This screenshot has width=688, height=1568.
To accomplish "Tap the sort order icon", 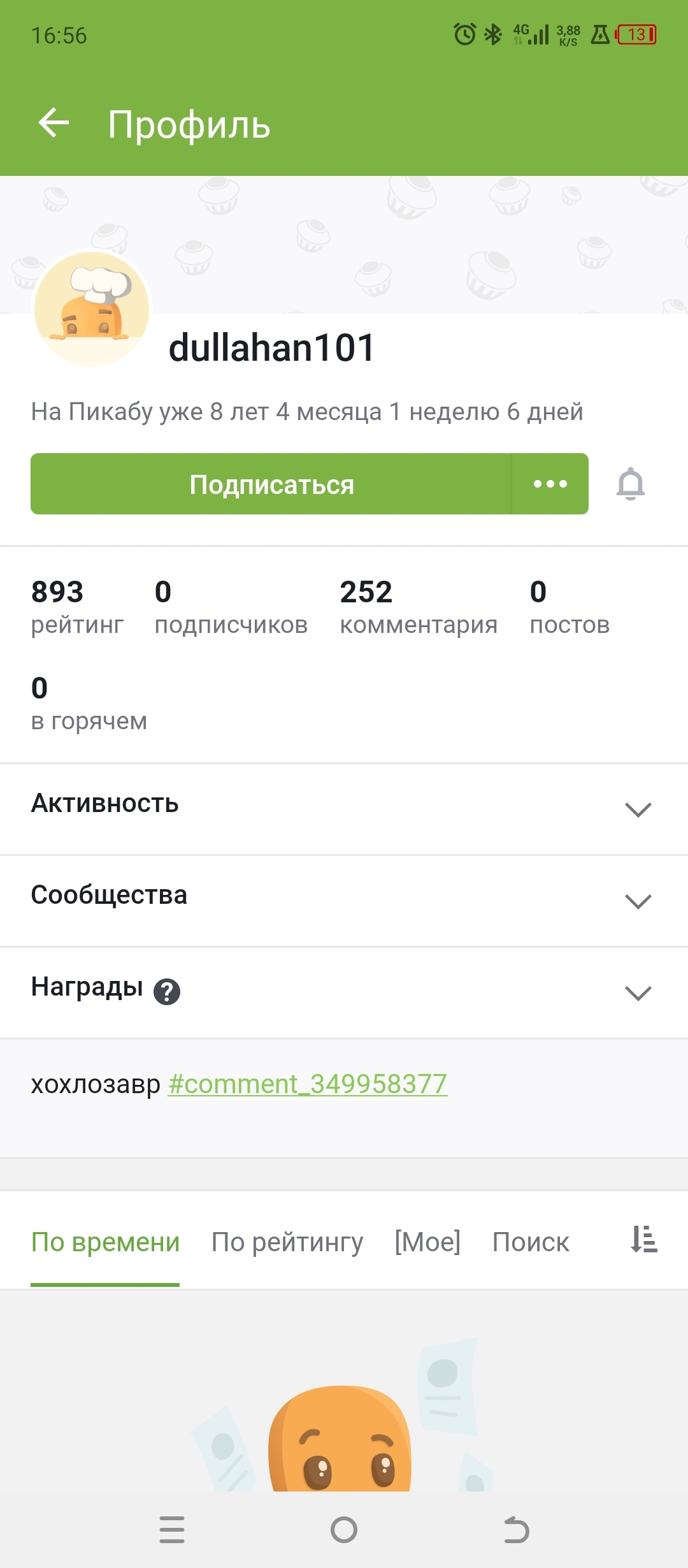I will tap(644, 1240).
